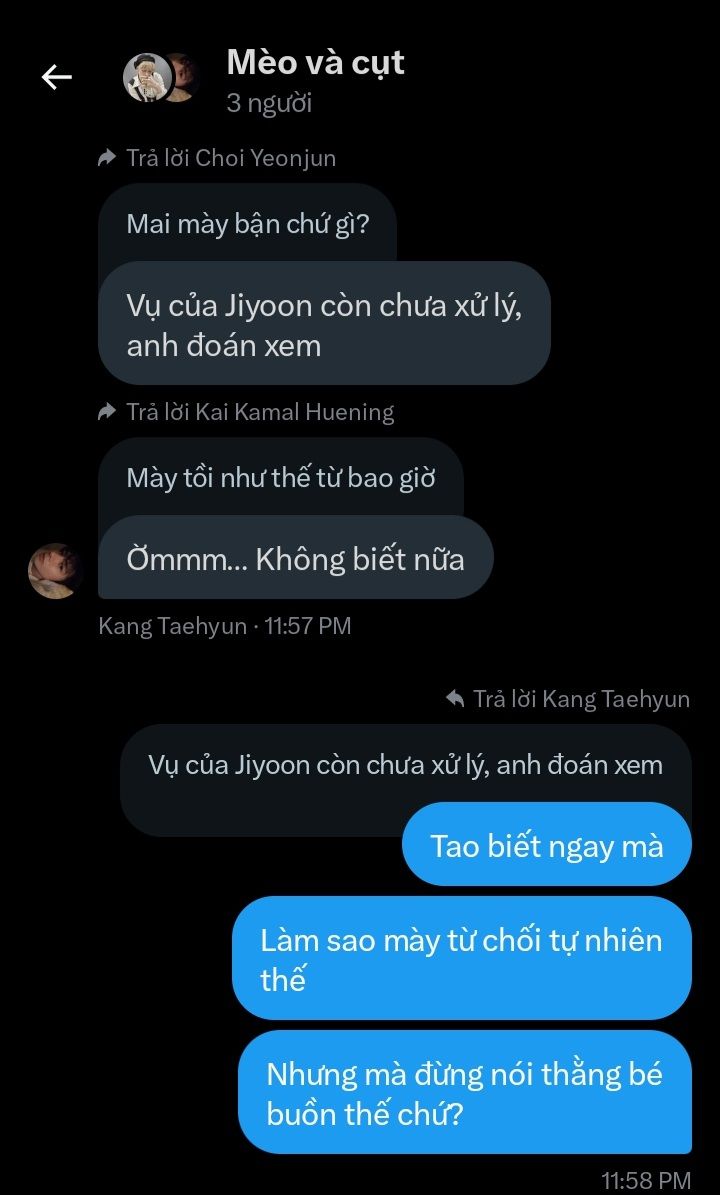Open the Mèo và cụt group info
Viewport: 720px width, 1195px height.
pos(315,63)
